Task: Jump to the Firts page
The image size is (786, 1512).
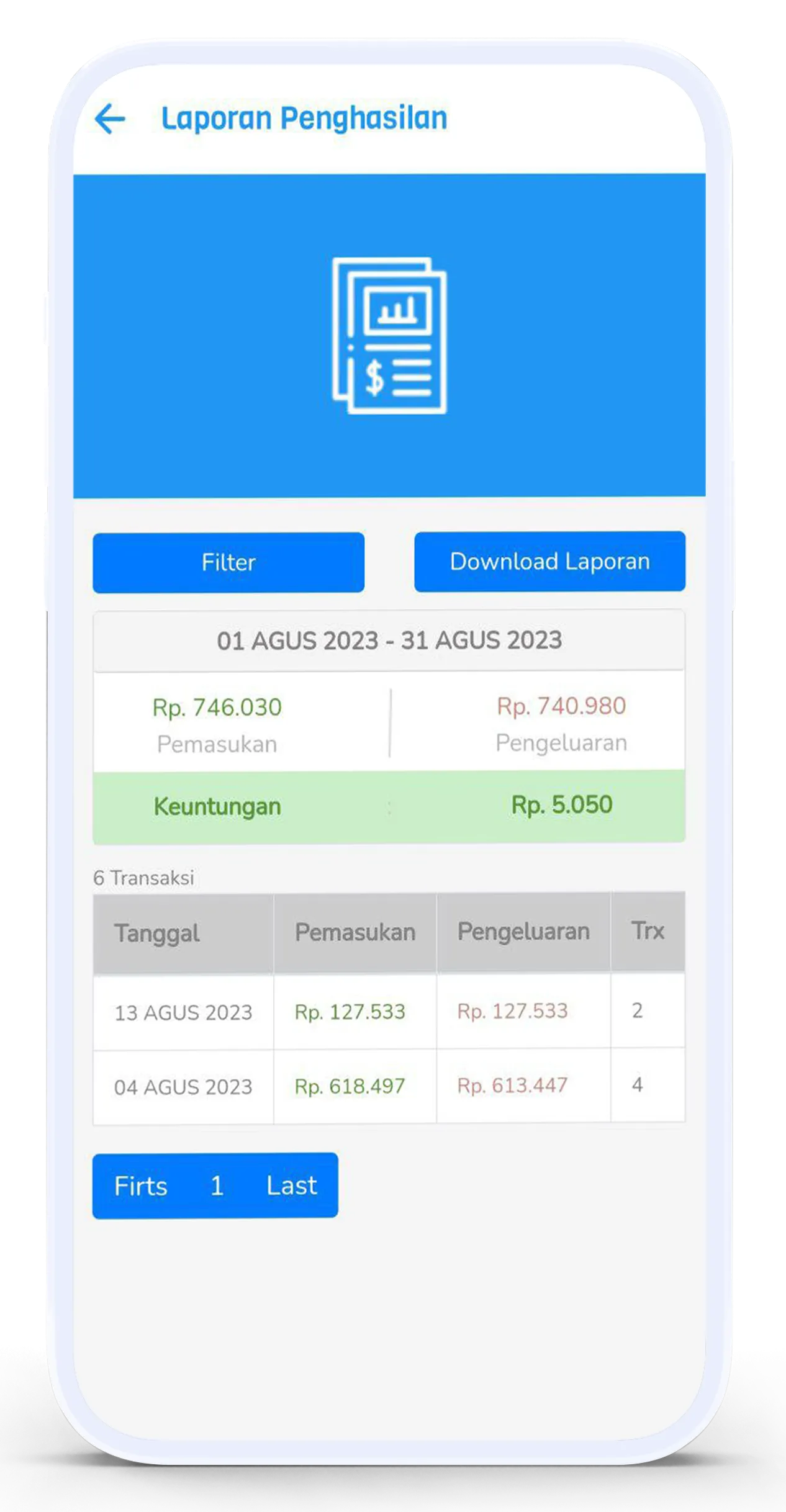Action: 141,1186
